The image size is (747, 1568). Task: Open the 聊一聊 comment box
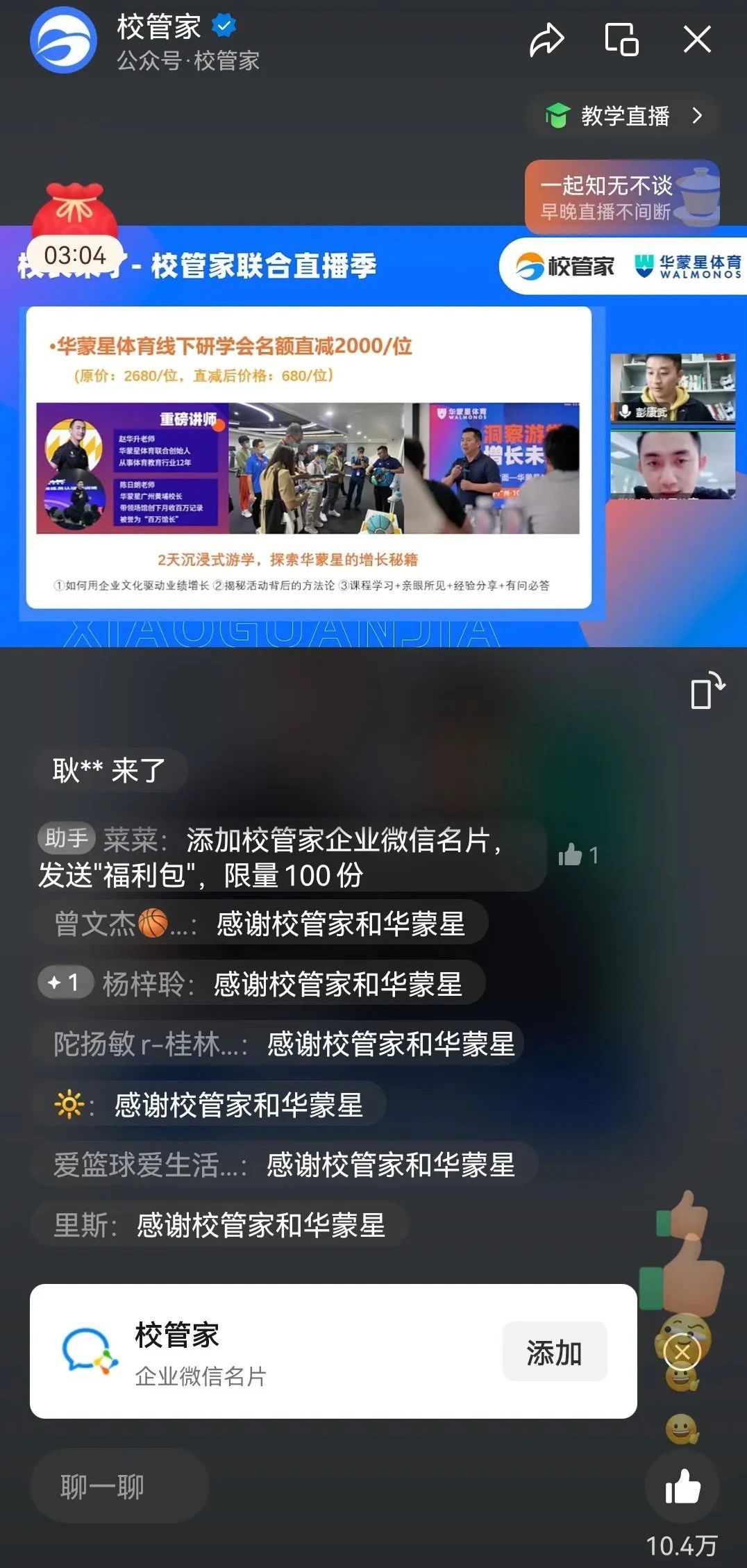coord(119,1486)
